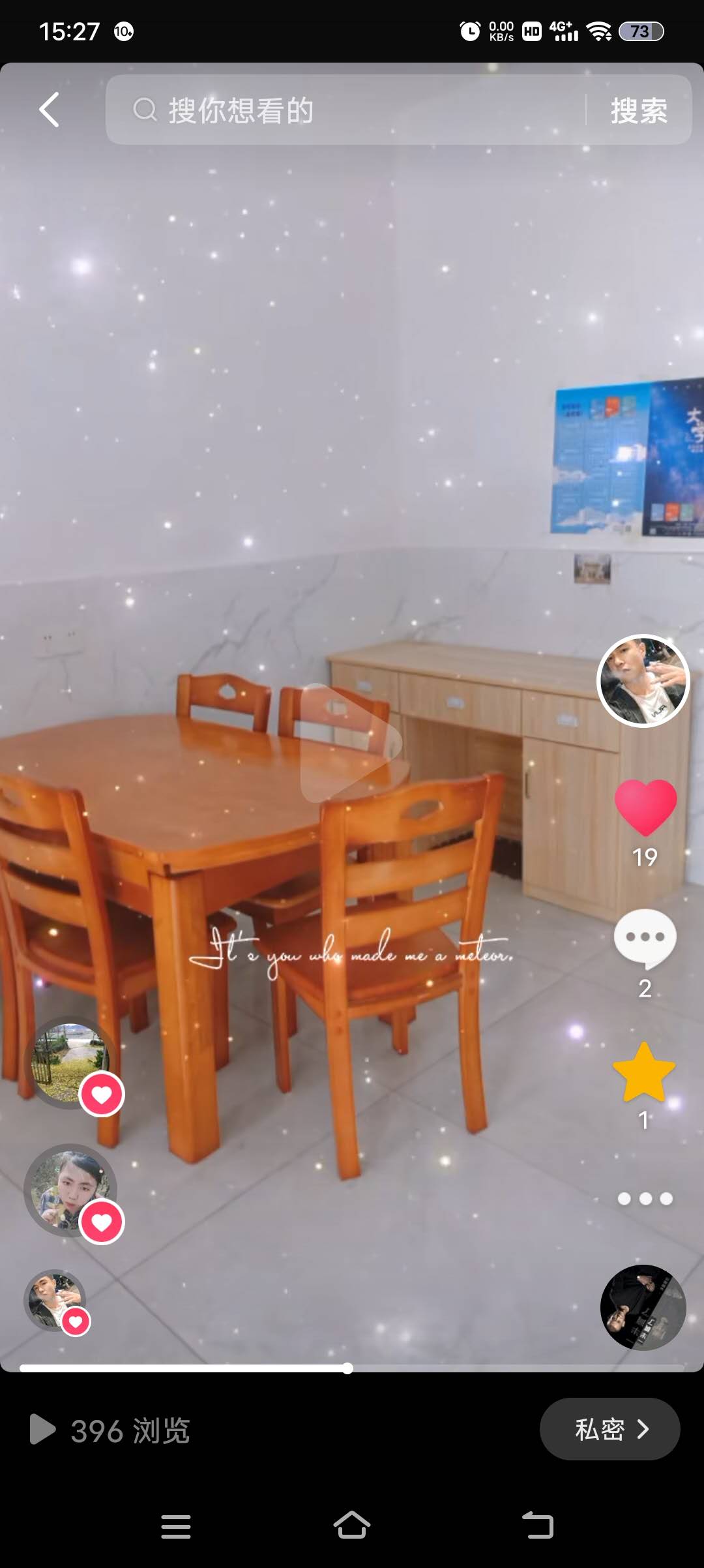Open the smallest bottom liker avatar
Viewport: 704px width, 1568px height.
click(x=55, y=1300)
